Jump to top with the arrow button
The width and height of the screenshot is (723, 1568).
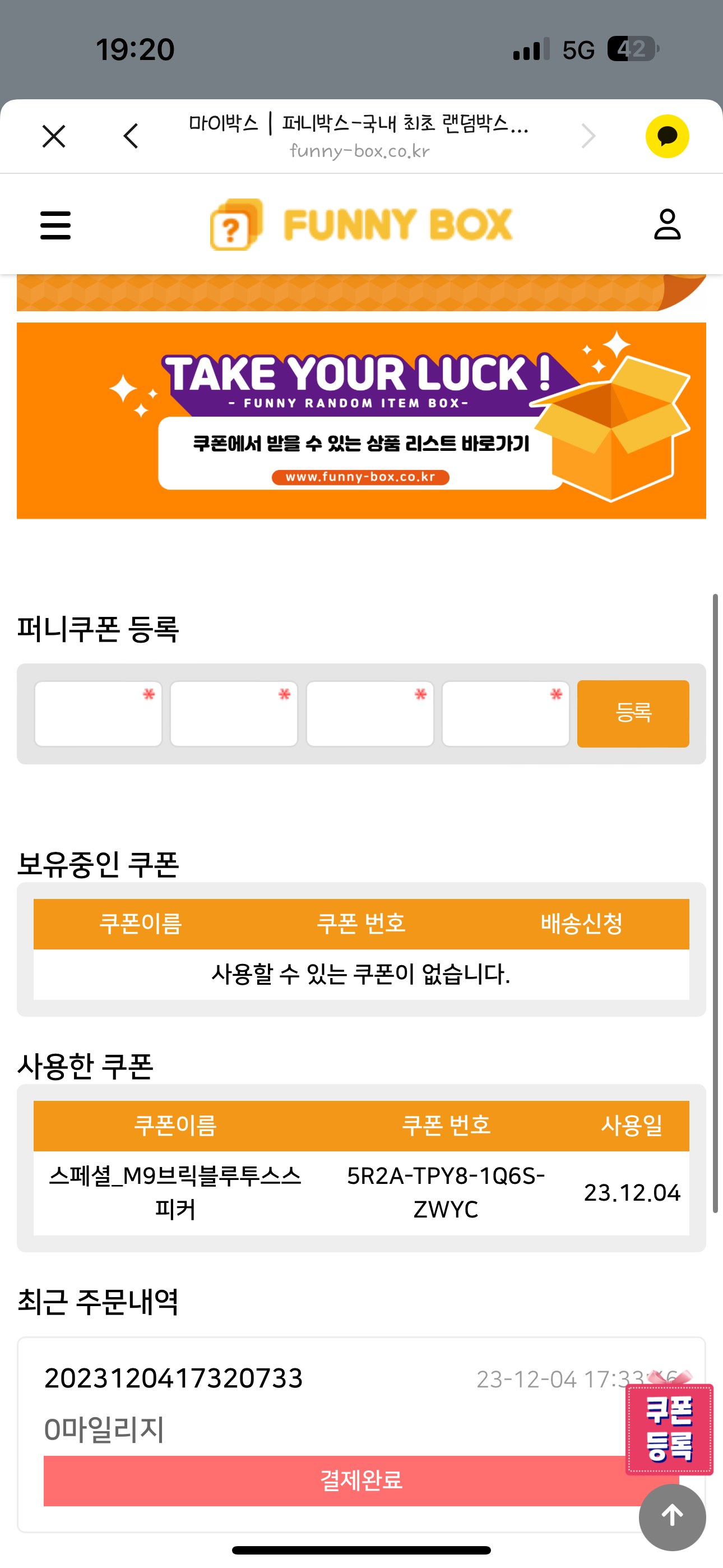(x=672, y=1516)
